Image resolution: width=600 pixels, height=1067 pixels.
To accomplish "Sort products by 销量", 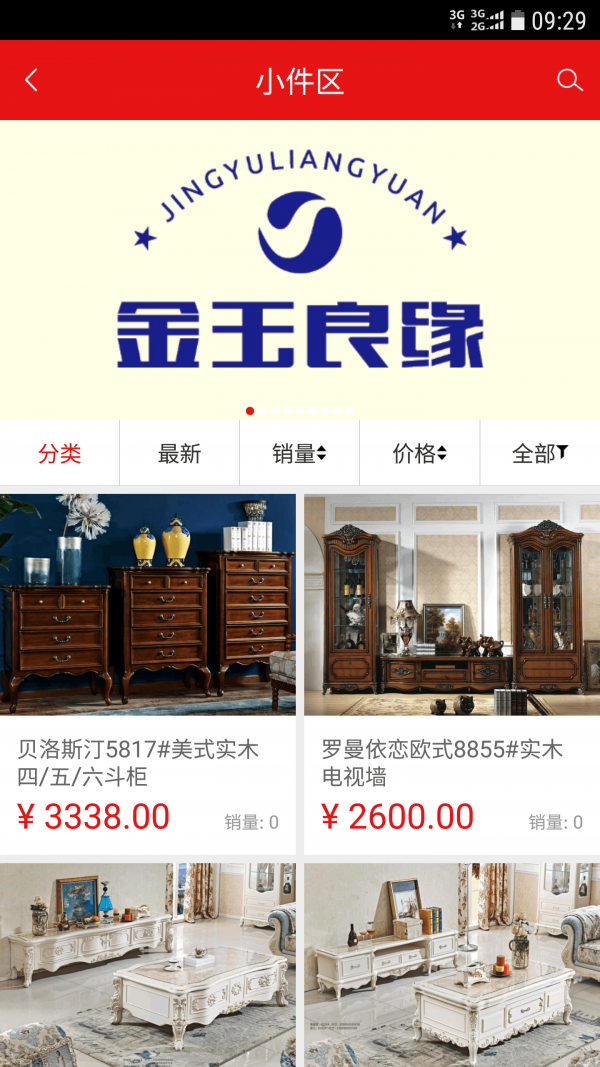I will (x=300, y=454).
